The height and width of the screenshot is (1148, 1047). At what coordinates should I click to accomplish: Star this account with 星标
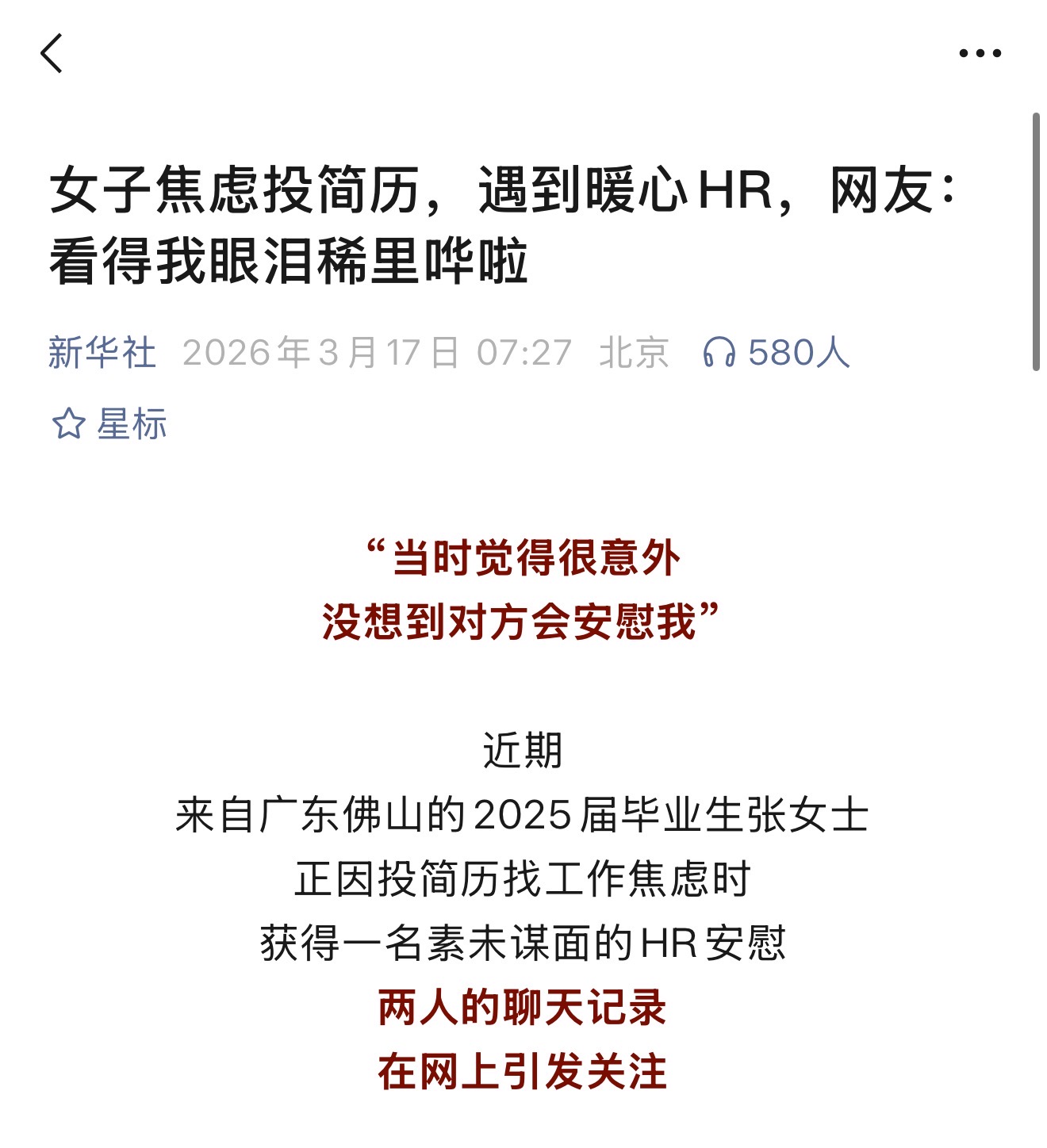point(109,424)
